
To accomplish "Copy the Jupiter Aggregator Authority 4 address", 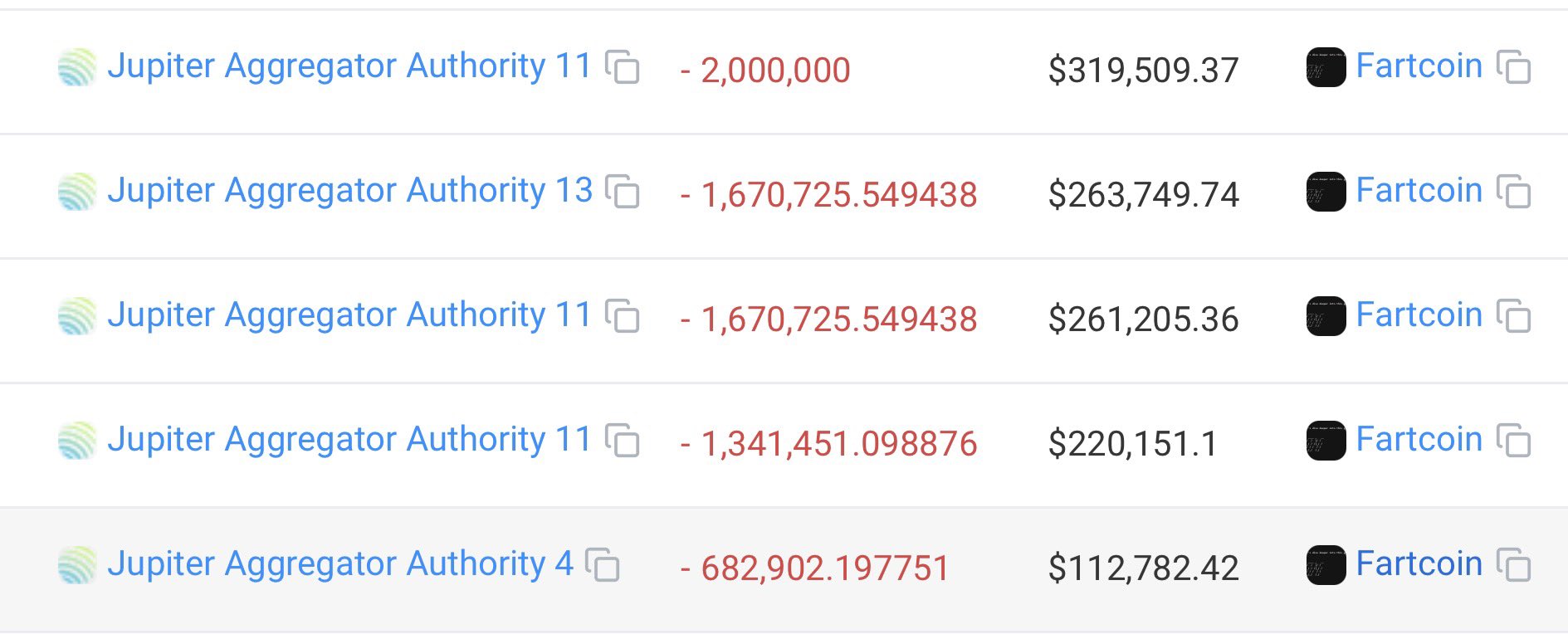I will [x=603, y=565].
